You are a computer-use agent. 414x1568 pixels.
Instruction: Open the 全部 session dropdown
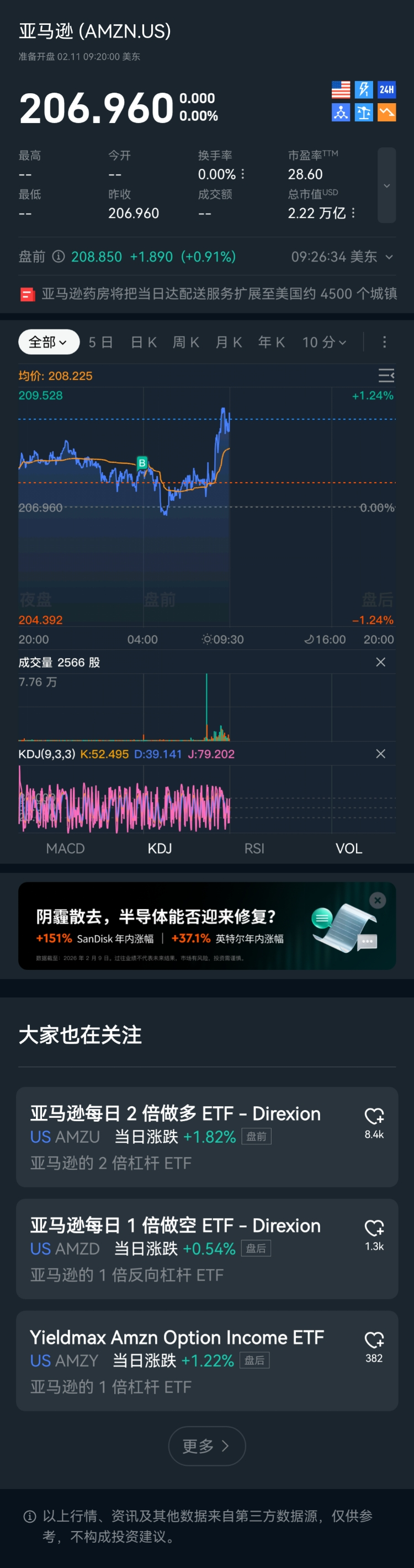[49, 342]
